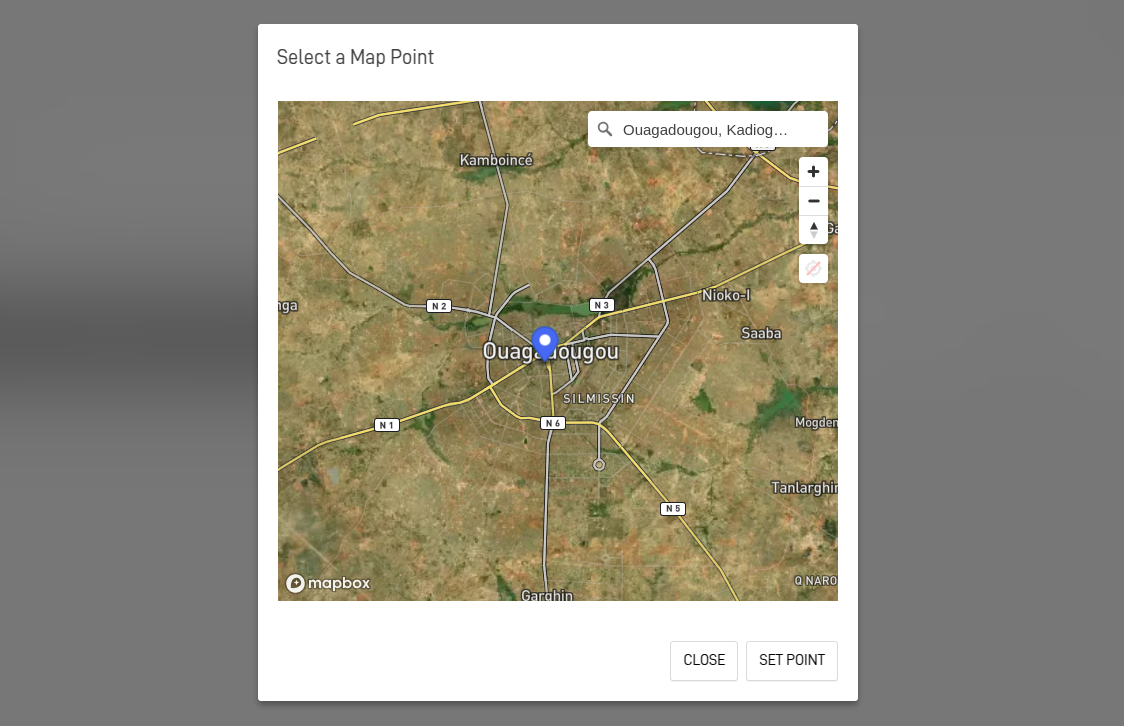
Task: Reset map bearing to north
Action: click(813, 230)
